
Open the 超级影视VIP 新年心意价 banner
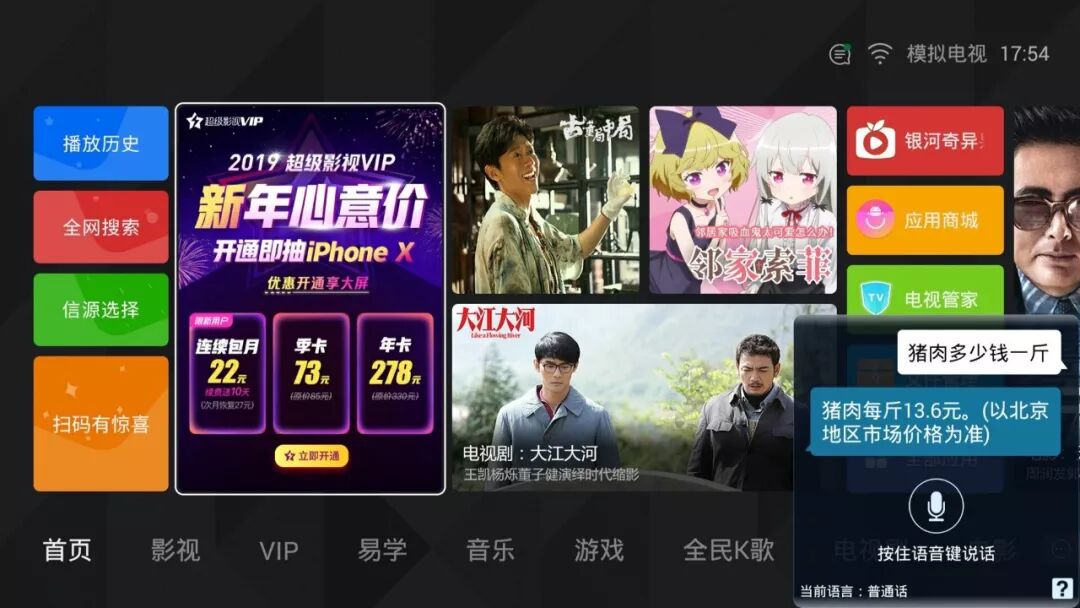[310, 299]
